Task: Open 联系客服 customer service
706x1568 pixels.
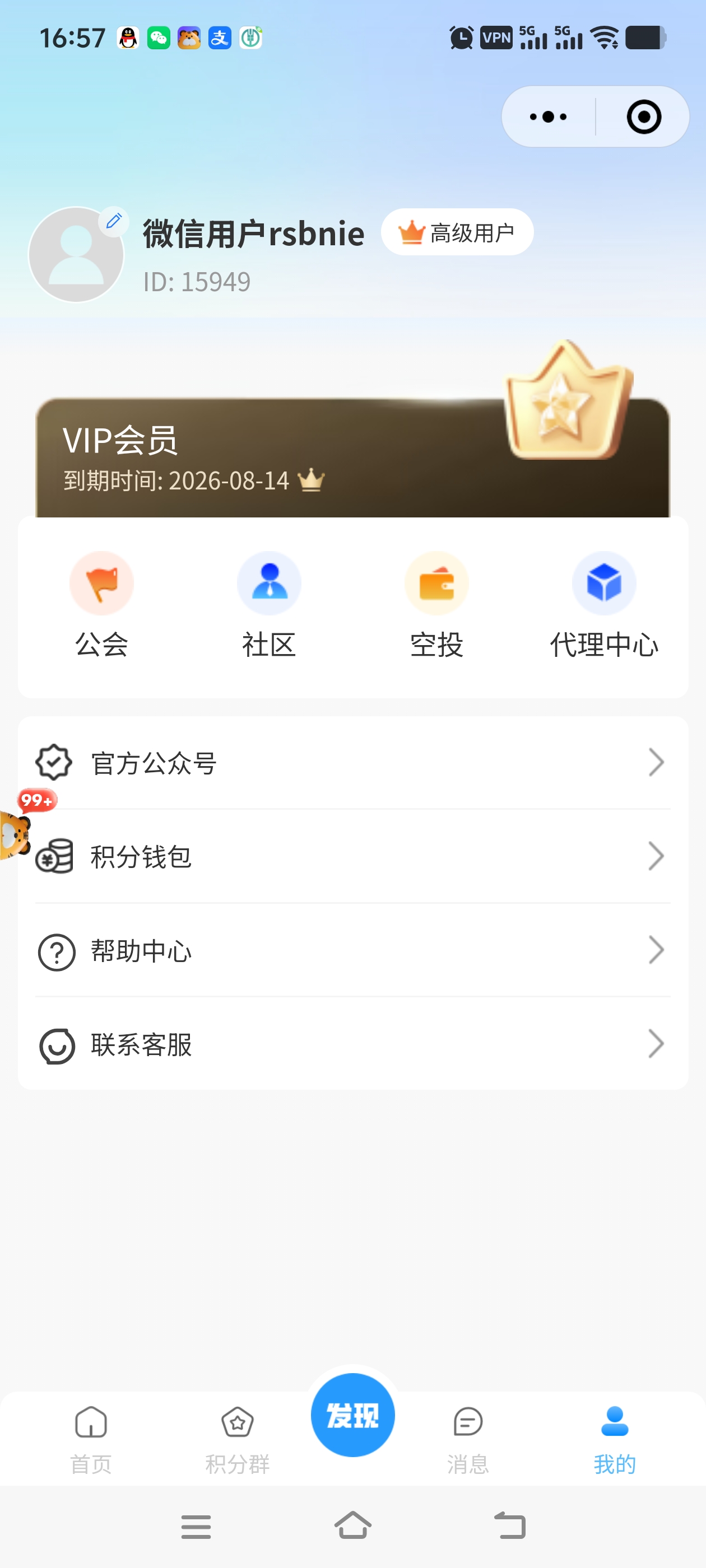Action: (x=354, y=1044)
